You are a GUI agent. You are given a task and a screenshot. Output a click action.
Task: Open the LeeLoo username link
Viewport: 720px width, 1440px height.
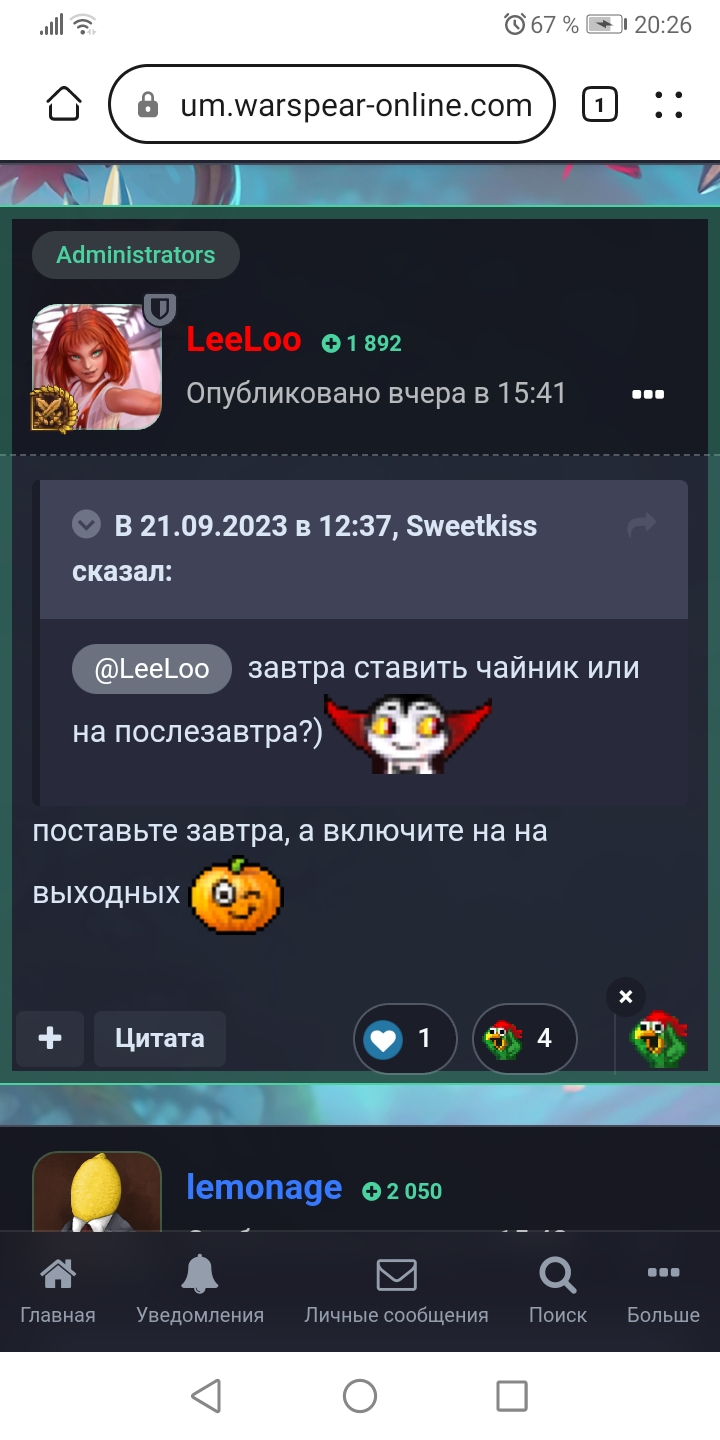(x=244, y=340)
